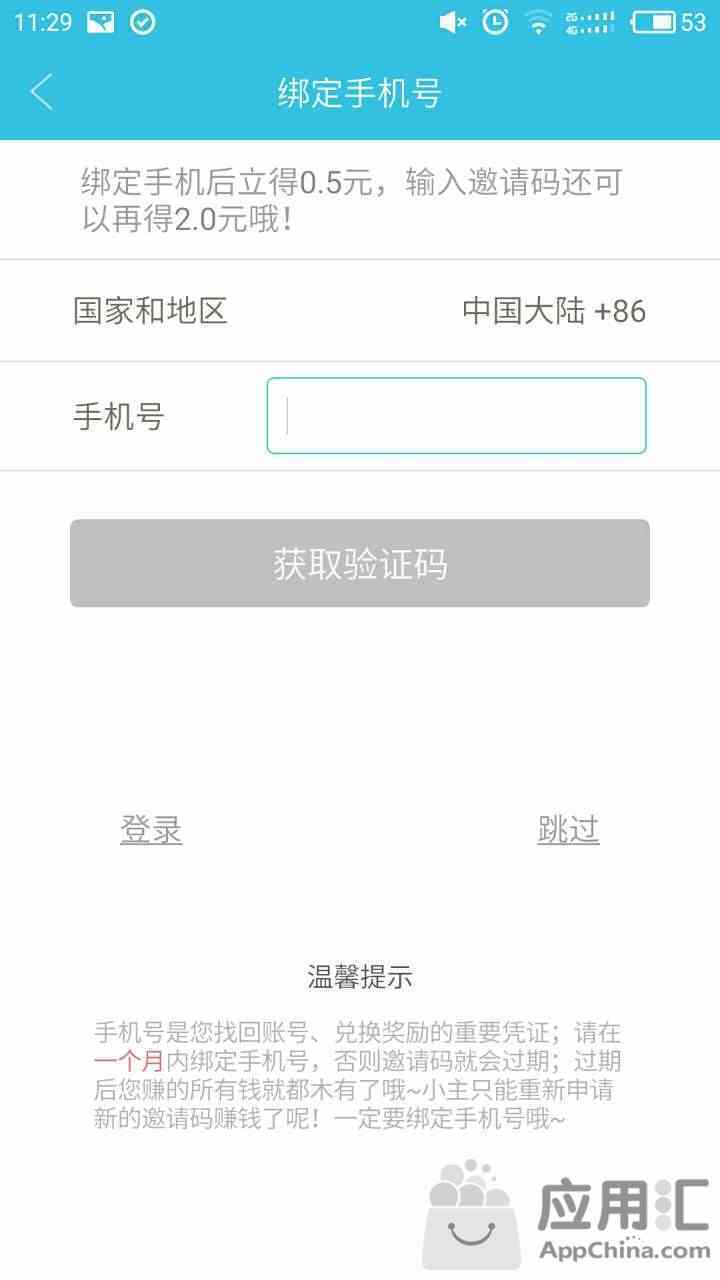Open the 国家和地区 country selector row

click(x=360, y=311)
